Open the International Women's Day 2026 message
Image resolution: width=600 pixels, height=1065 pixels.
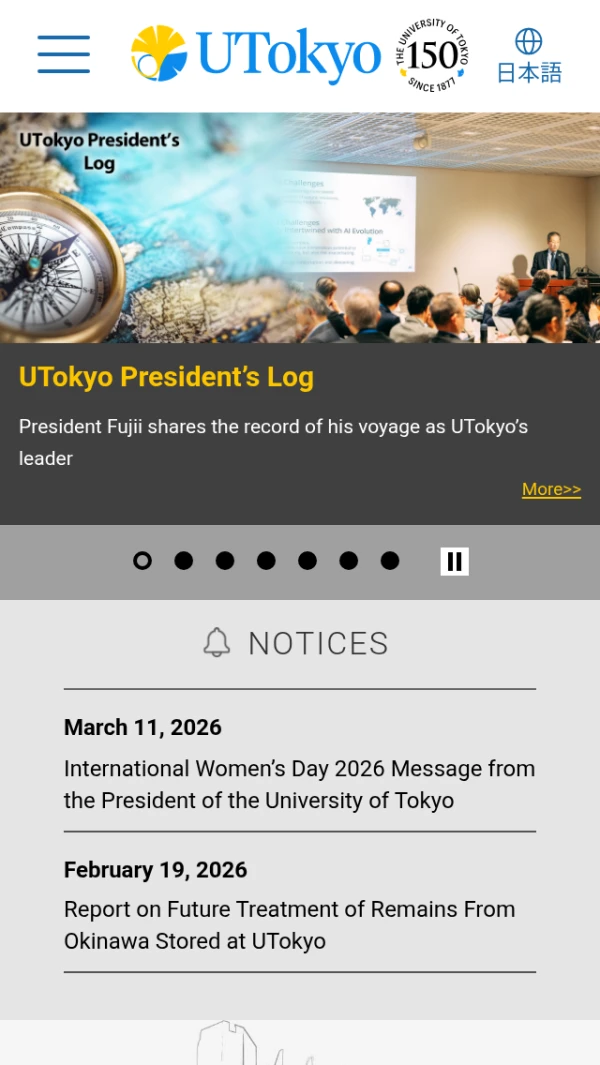point(299,784)
